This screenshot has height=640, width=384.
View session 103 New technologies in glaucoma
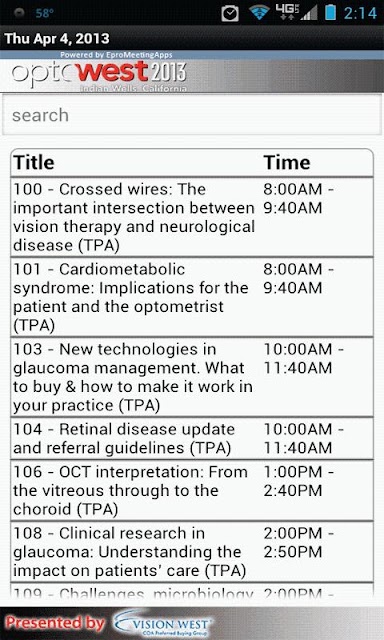192,377
